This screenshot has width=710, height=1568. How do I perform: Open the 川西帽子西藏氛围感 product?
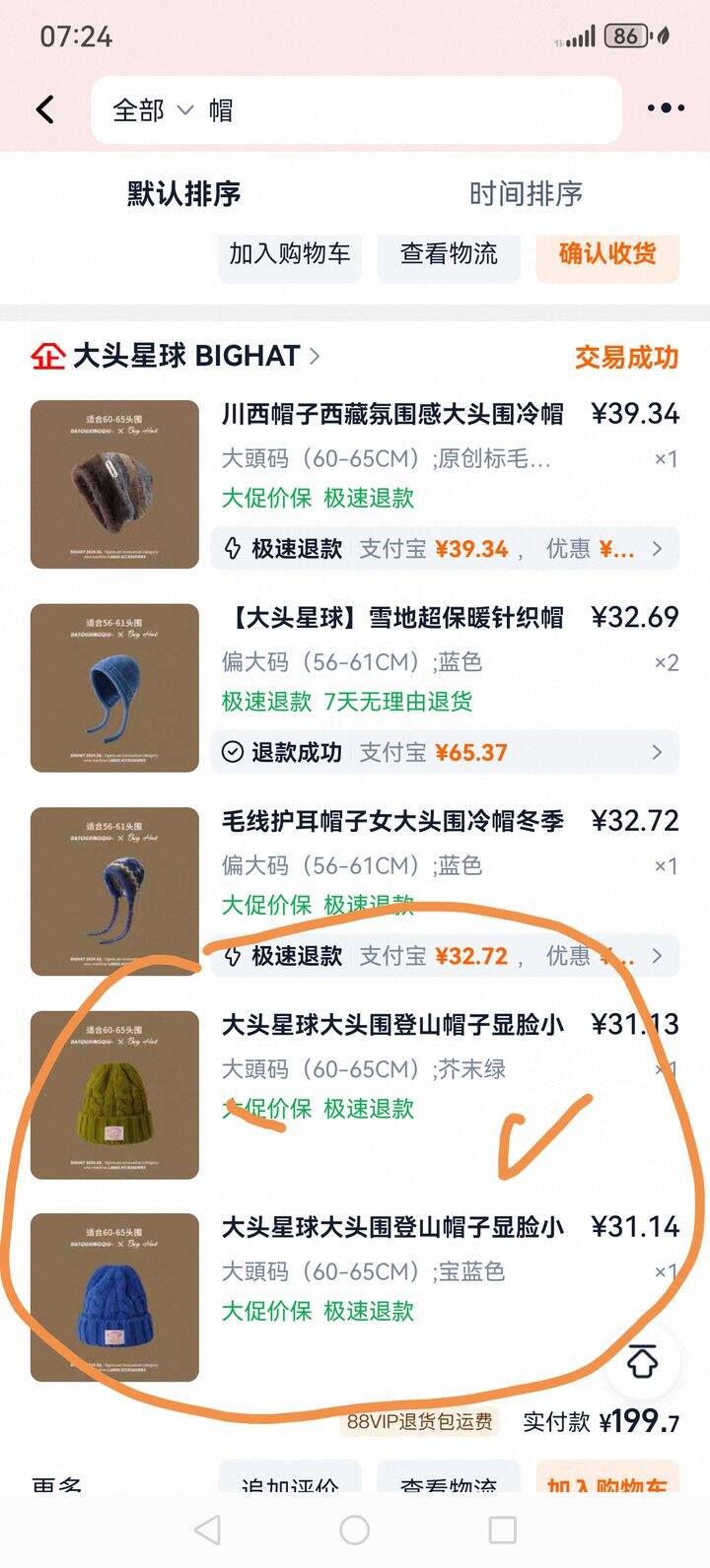click(392, 414)
